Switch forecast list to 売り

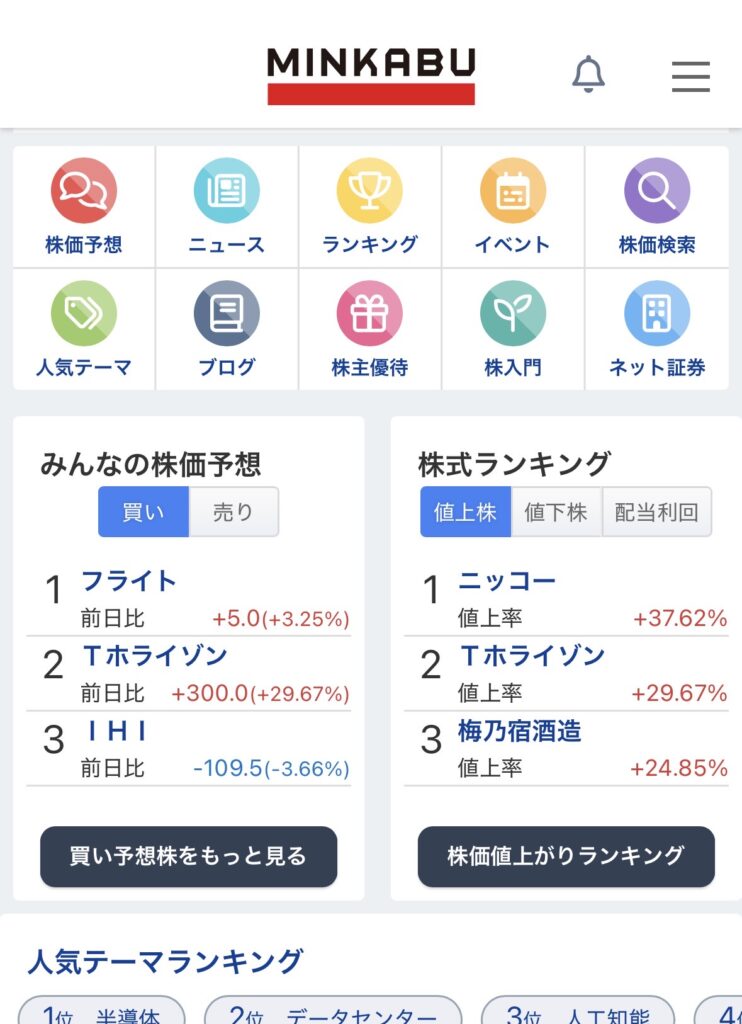pos(234,512)
